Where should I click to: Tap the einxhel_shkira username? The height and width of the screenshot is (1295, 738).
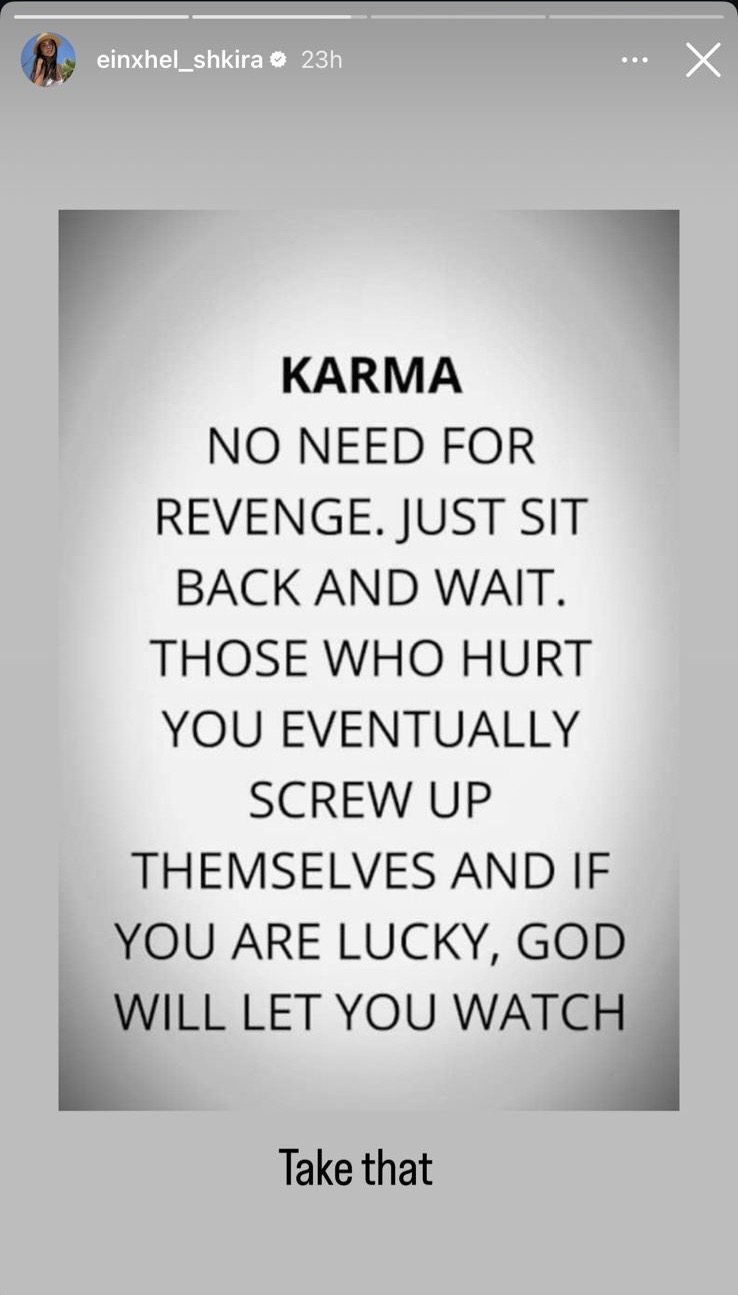[x=179, y=60]
